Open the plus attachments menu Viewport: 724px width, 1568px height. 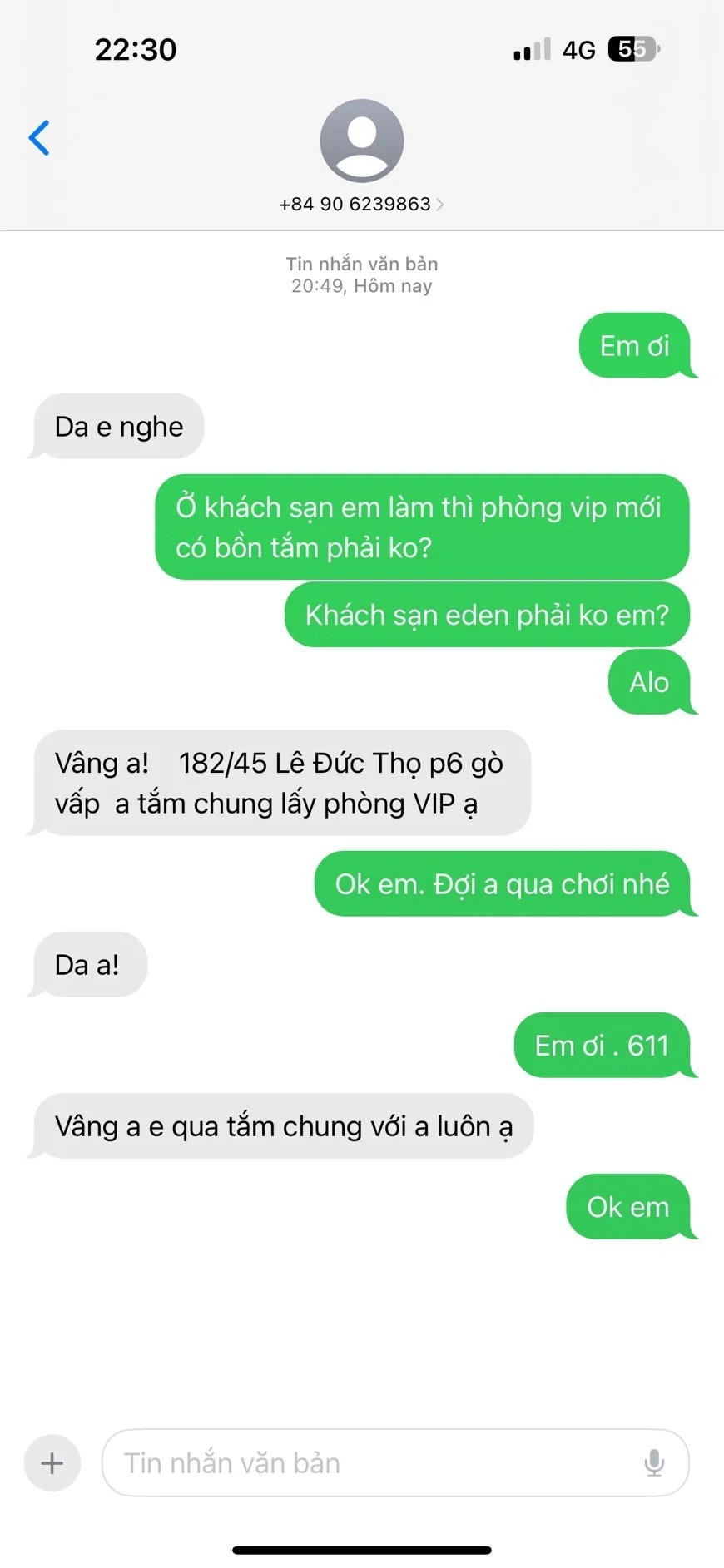[52, 1462]
